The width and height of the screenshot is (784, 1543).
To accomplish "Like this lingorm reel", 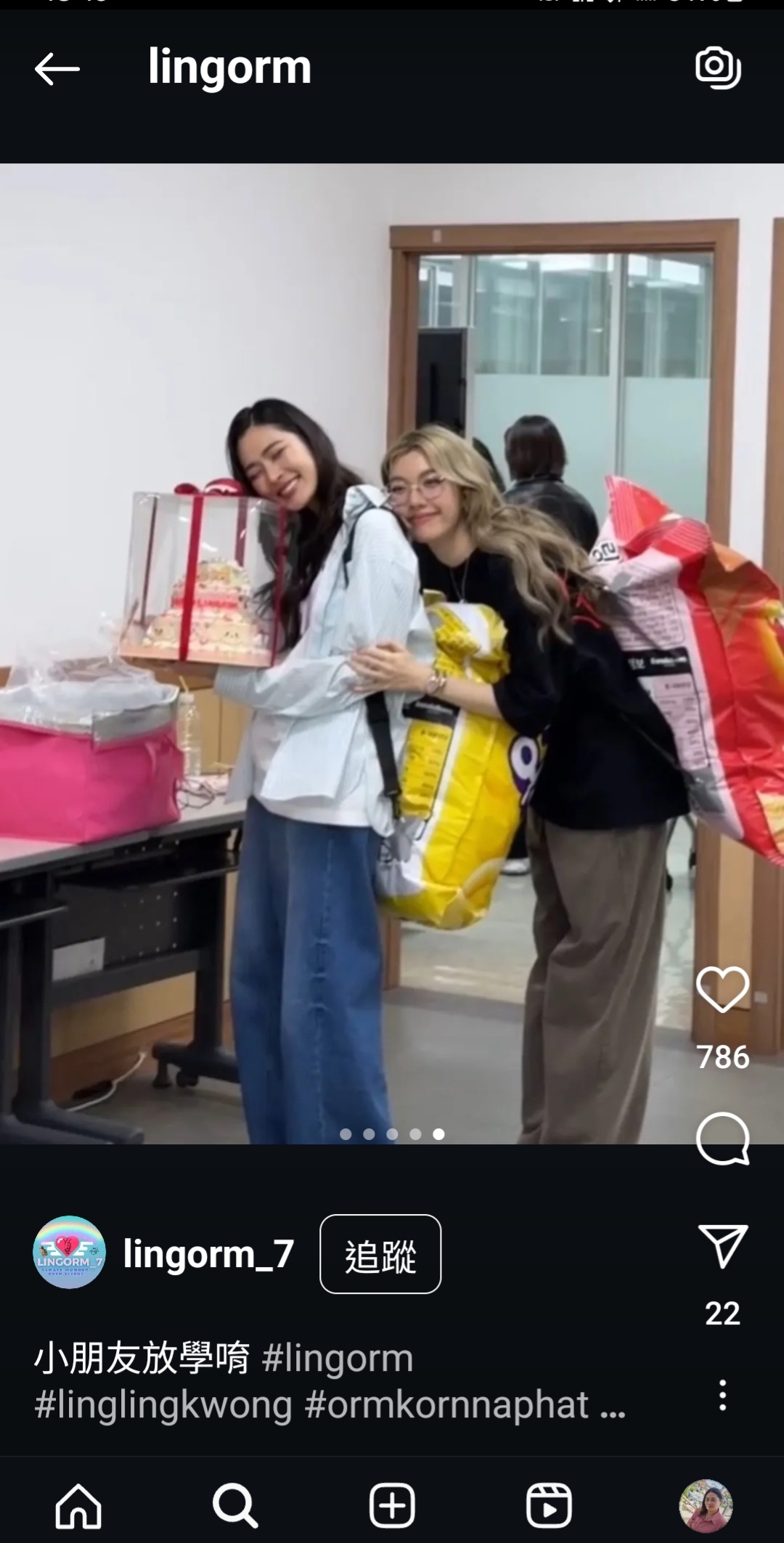I will pos(722,990).
